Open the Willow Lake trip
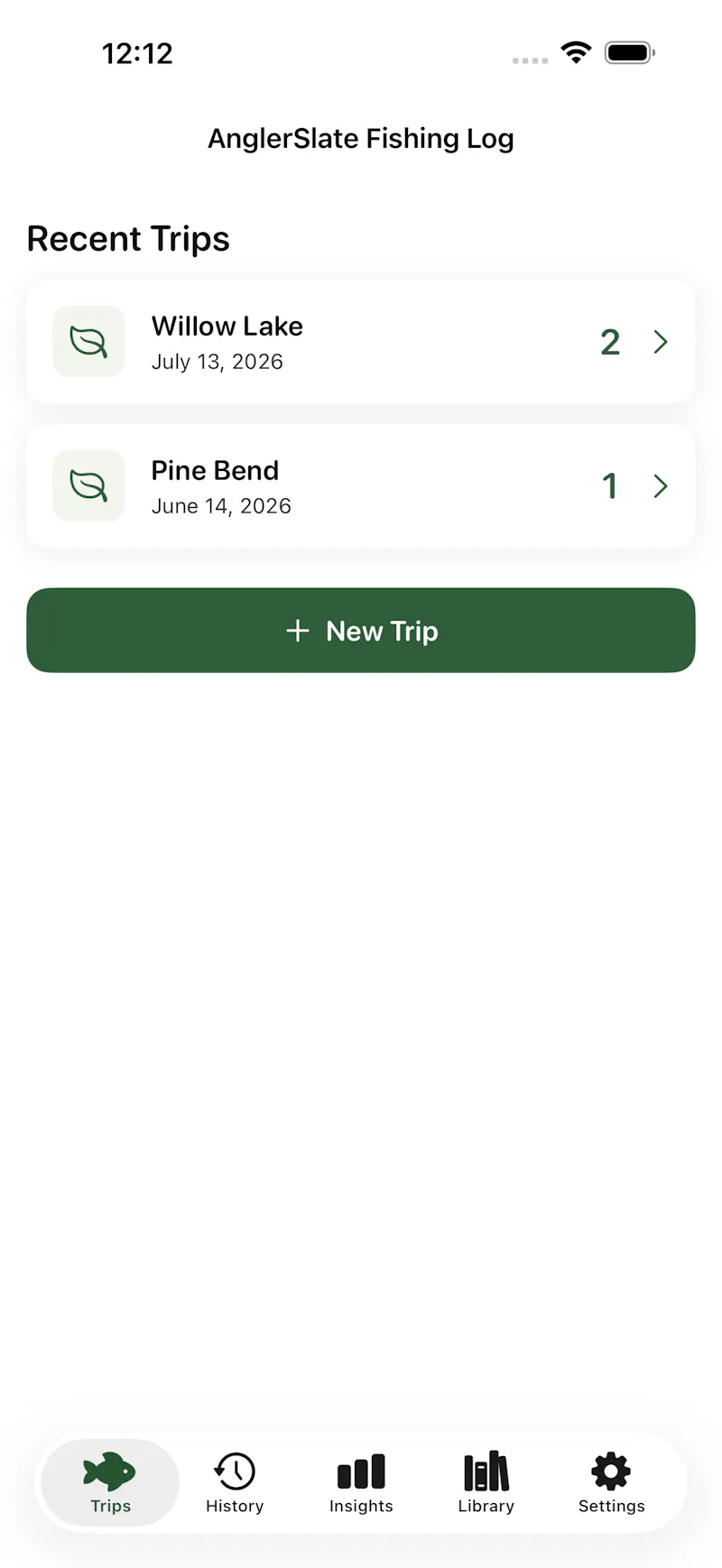The height and width of the screenshot is (1568, 722). click(361, 342)
